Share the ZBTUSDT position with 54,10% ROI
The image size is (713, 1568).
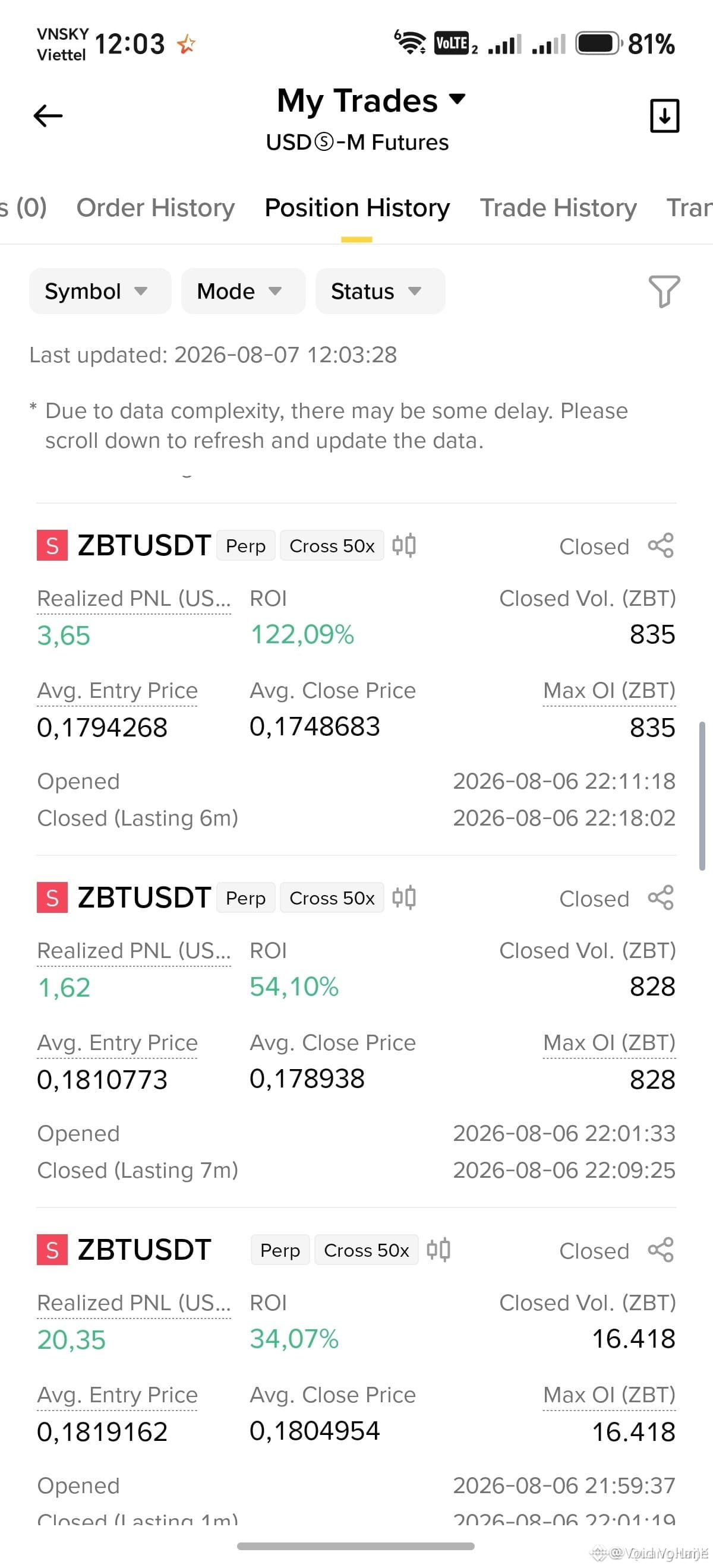(661, 898)
